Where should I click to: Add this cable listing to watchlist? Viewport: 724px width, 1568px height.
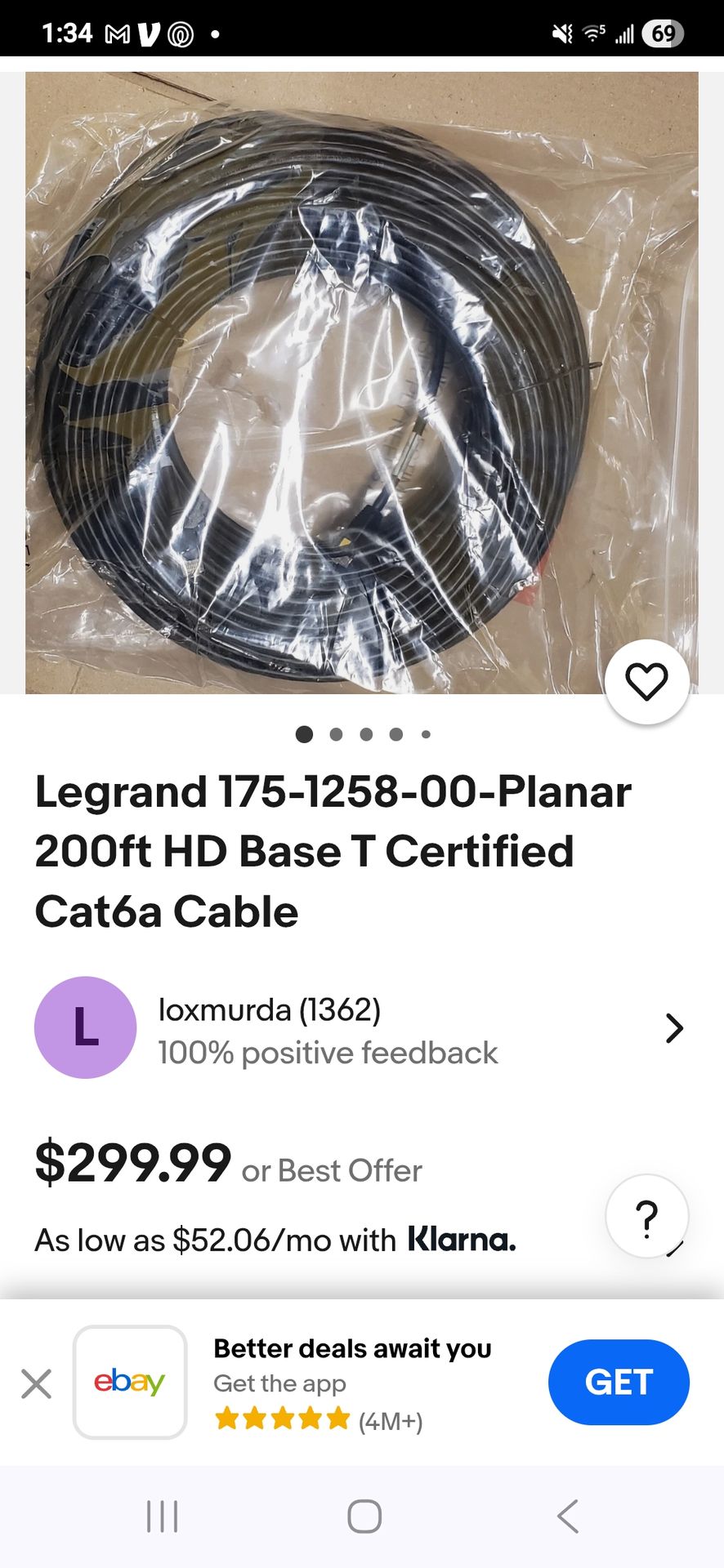tap(646, 682)
